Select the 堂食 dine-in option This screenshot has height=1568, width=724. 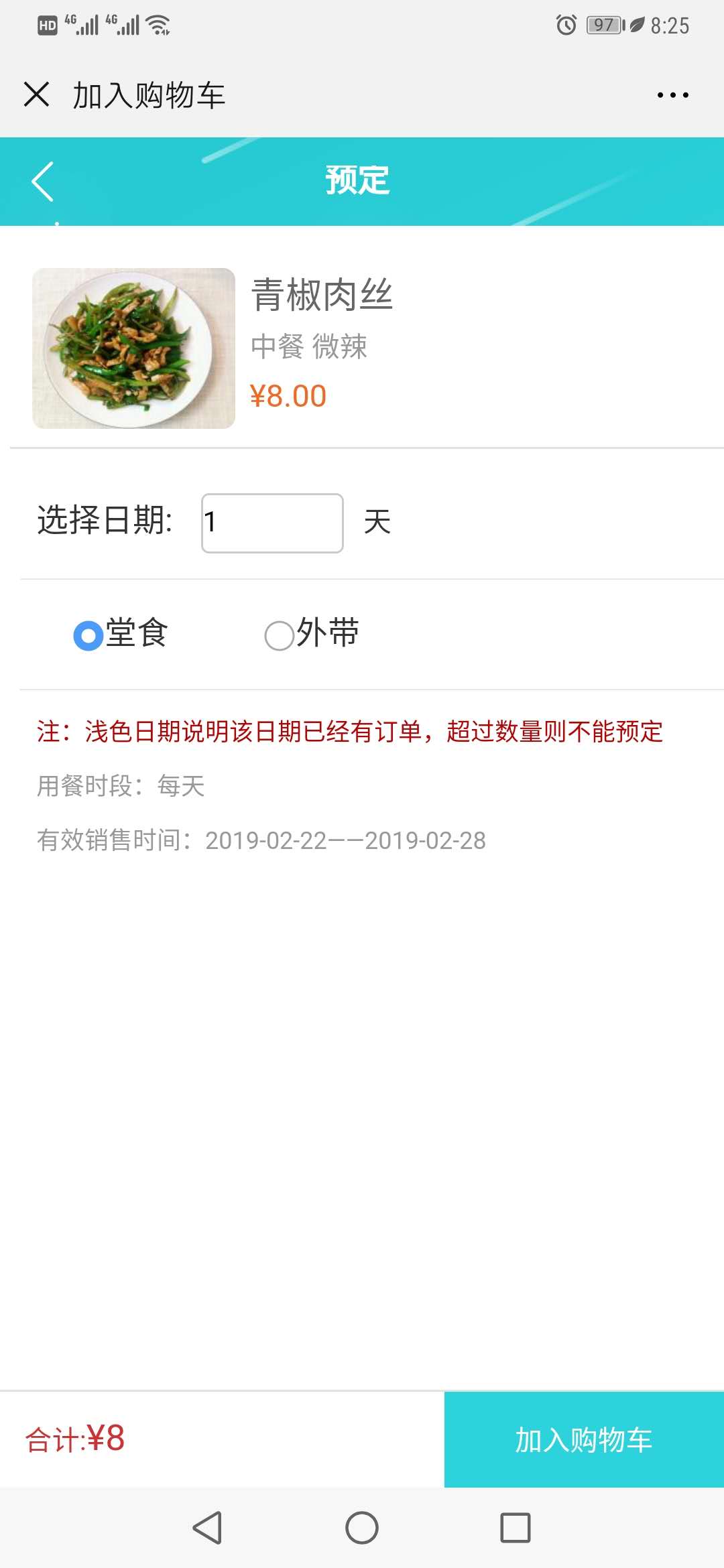click(88, 635)
